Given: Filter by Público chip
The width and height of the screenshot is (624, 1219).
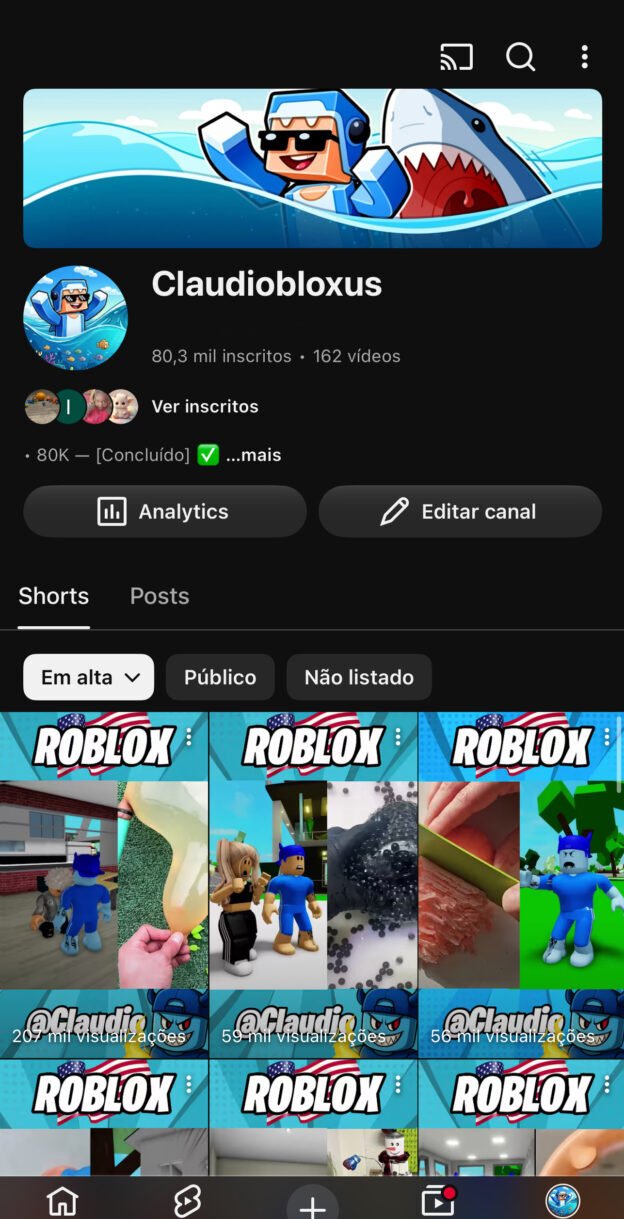Looking at the screenshot, I should tap(220, 677).
